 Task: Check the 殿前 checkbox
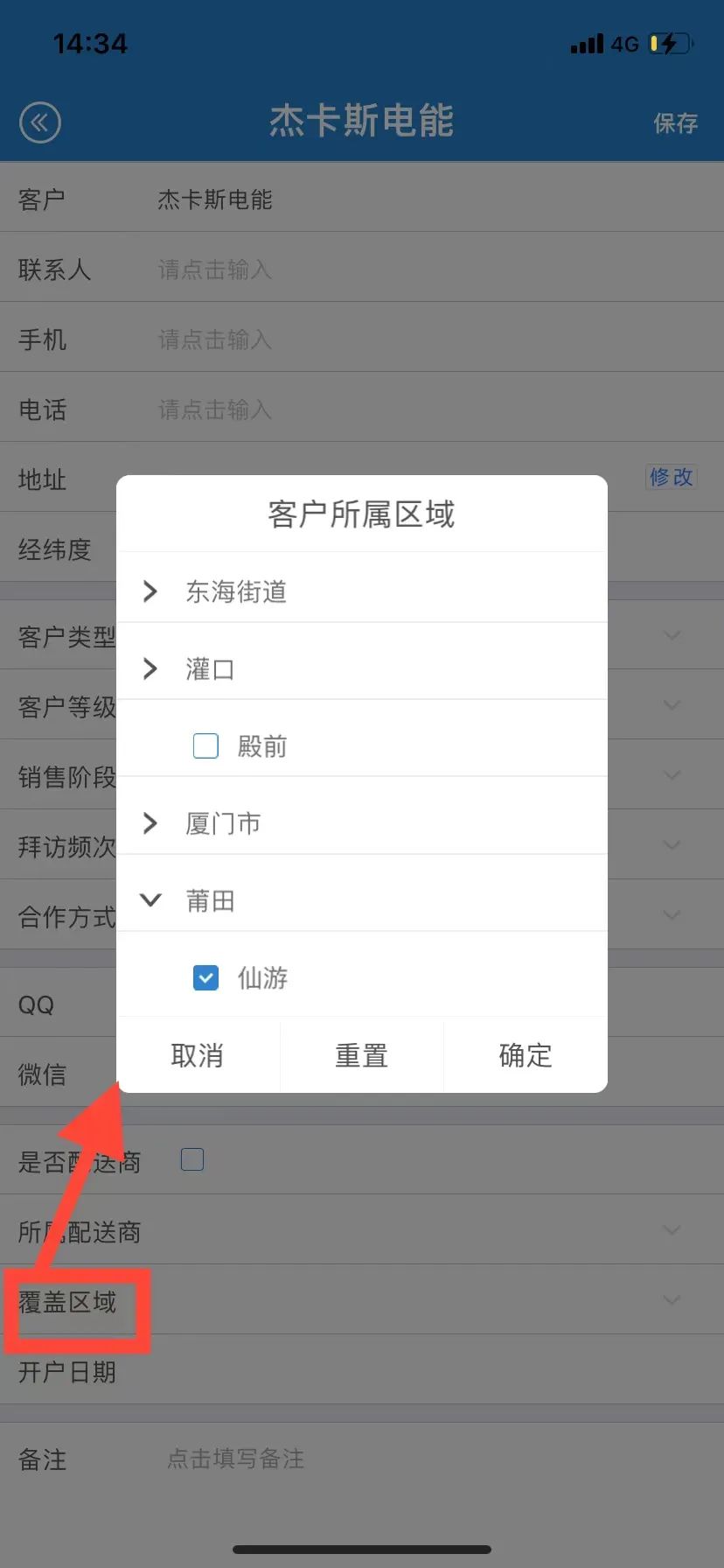(x=205, y=745)
